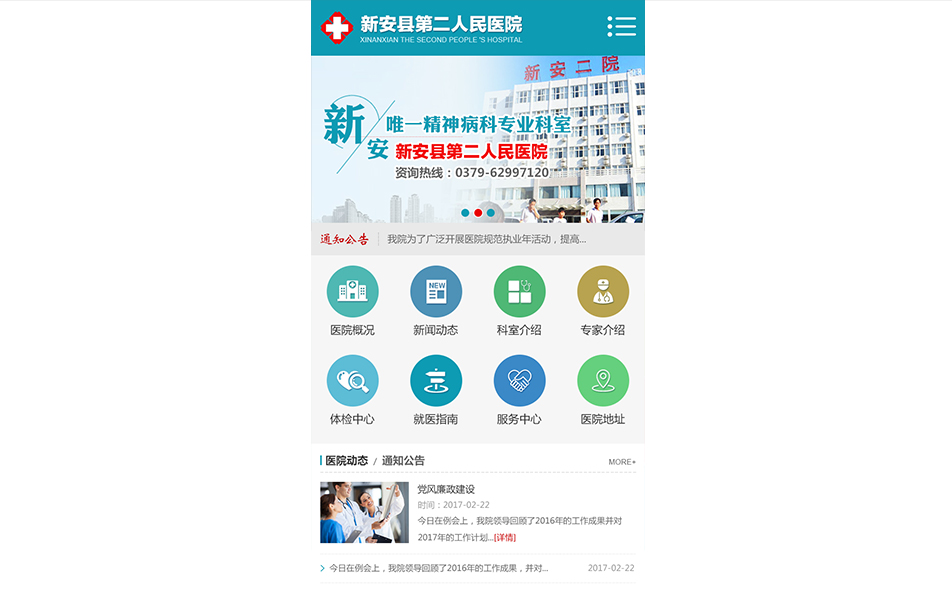The image size is (952, 592).
Task: Tap the MORE+ link
Action: pos(621,462)
